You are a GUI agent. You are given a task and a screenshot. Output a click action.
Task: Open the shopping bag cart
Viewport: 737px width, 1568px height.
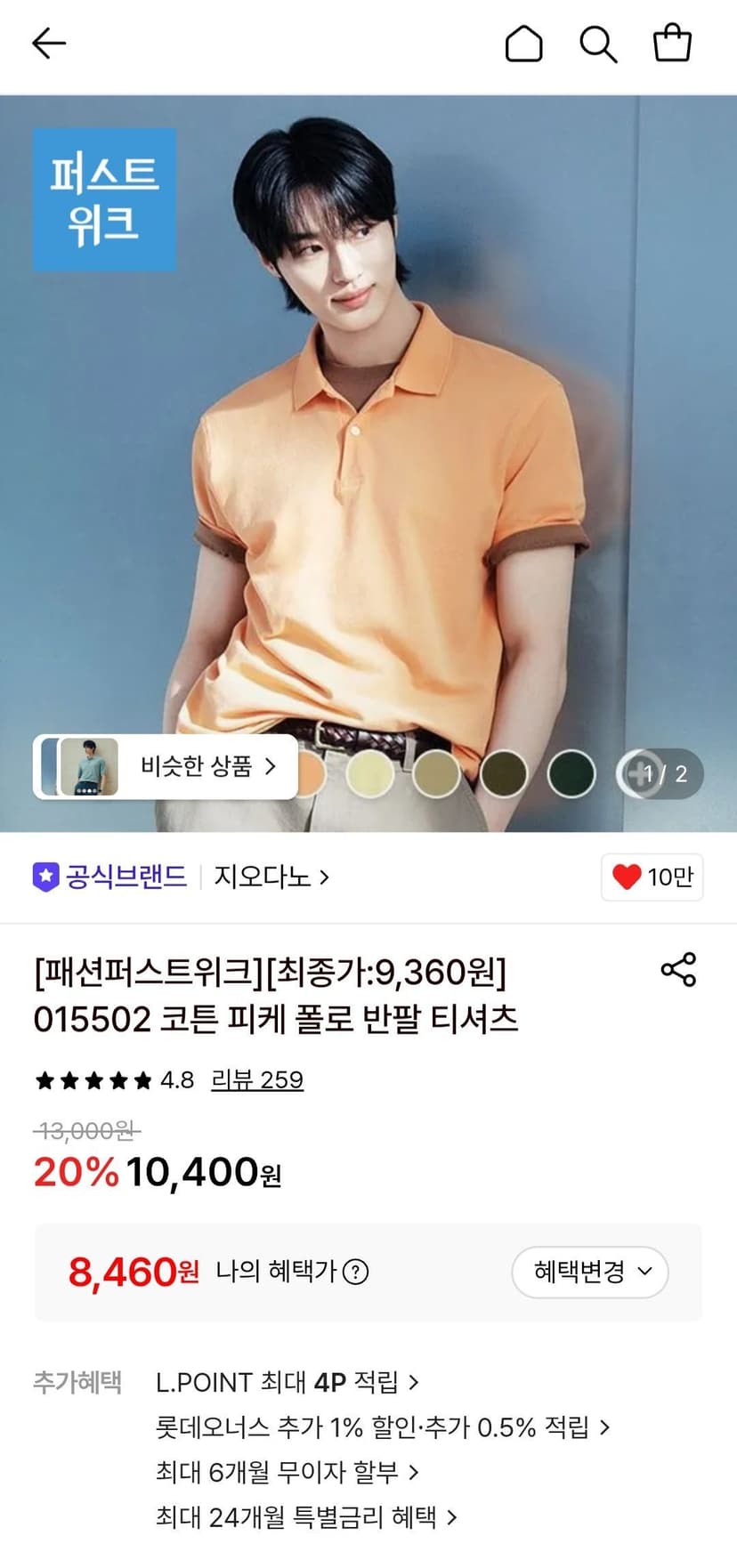coord(672,43)
